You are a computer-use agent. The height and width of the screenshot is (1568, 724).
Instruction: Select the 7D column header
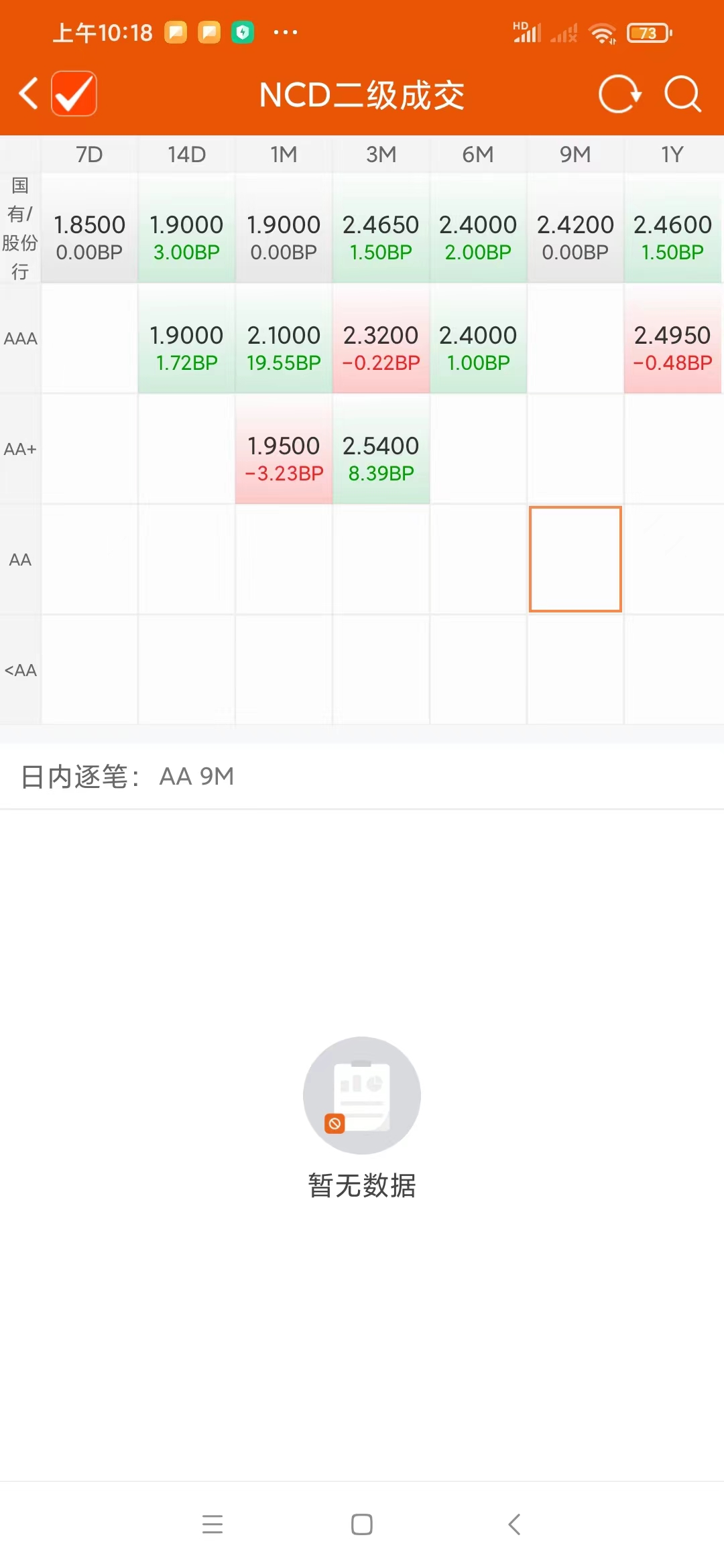point(89,154)
